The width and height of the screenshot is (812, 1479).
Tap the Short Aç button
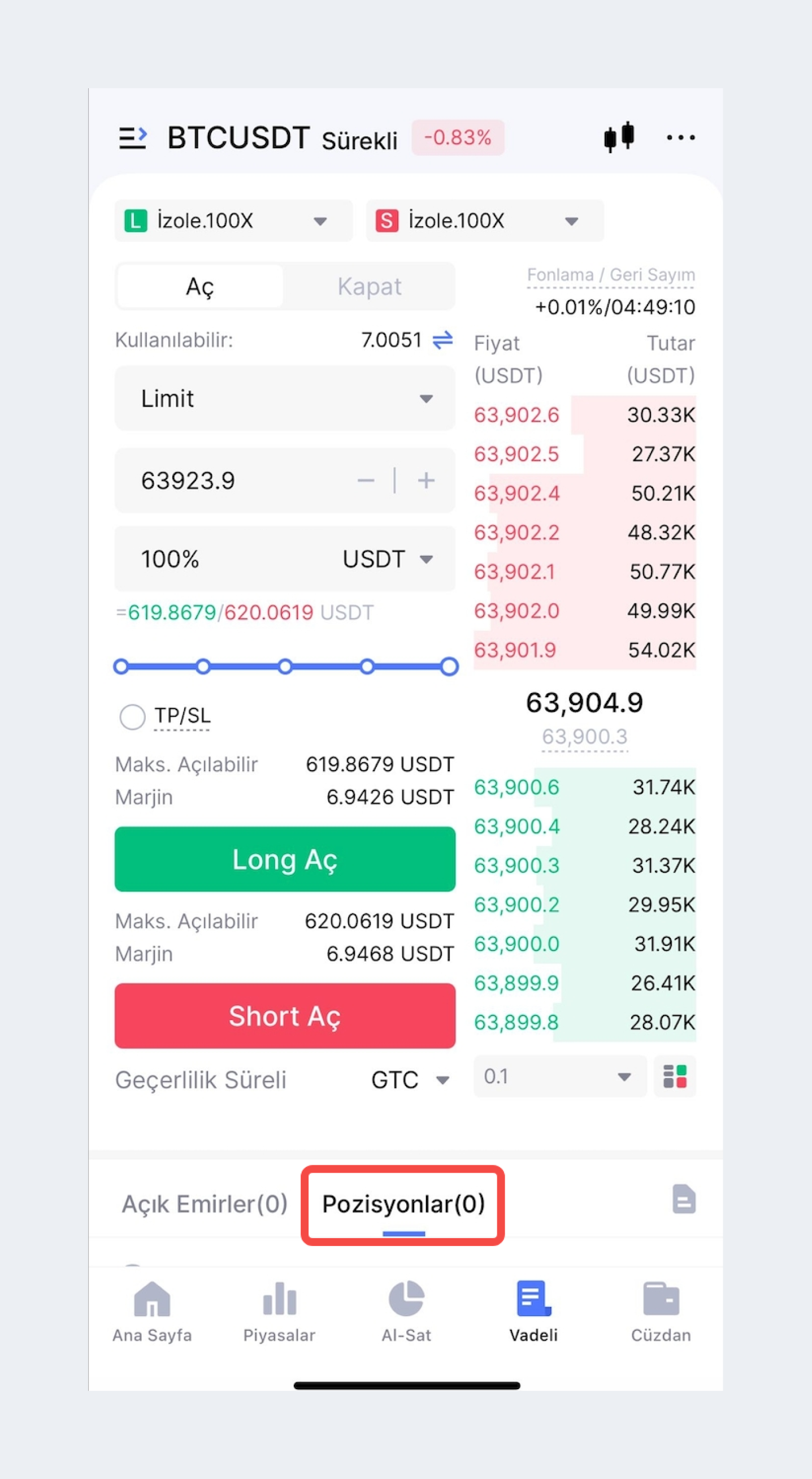(285, 1016)
